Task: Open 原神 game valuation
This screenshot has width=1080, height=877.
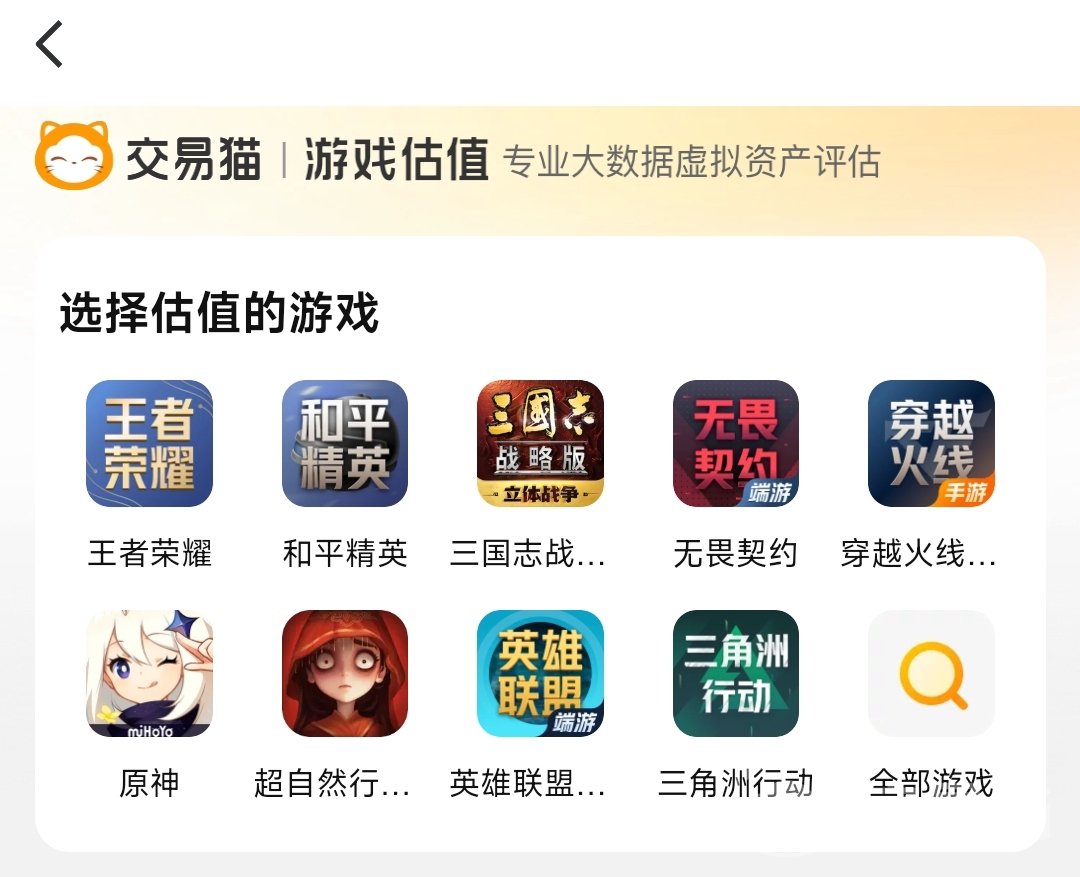Action: tap(149, 673)
